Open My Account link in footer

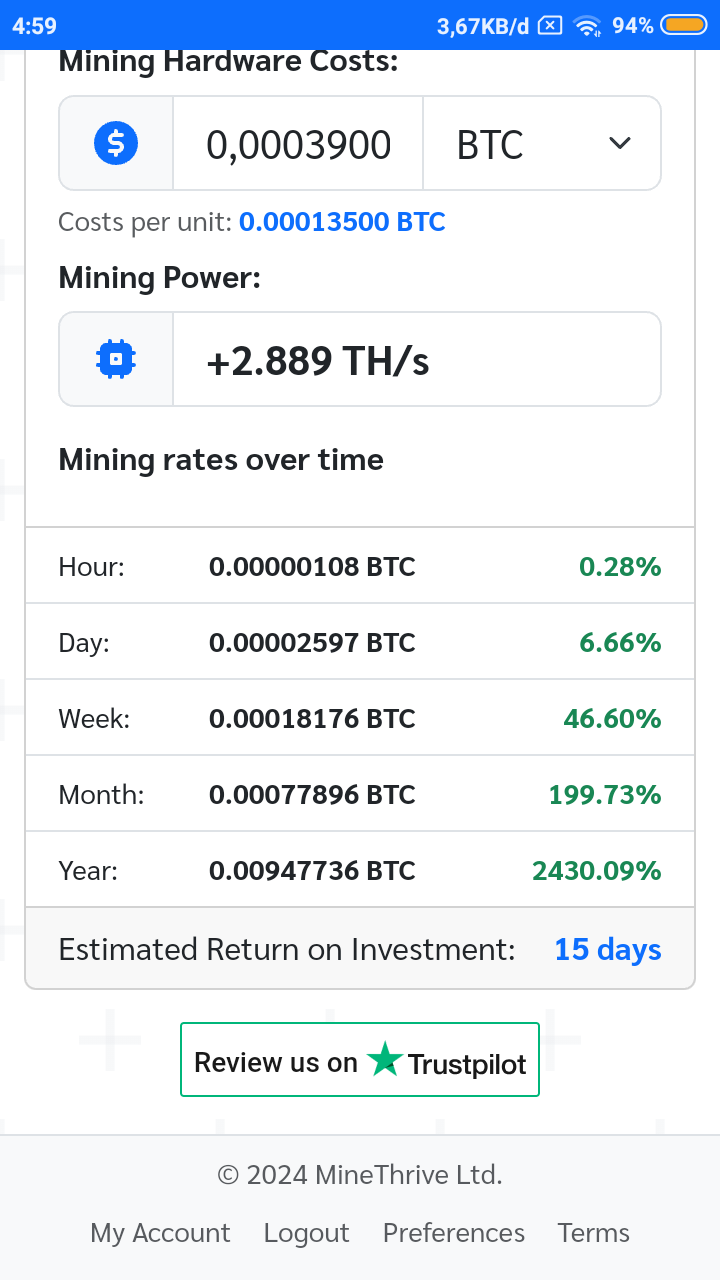pos(160,1233)
